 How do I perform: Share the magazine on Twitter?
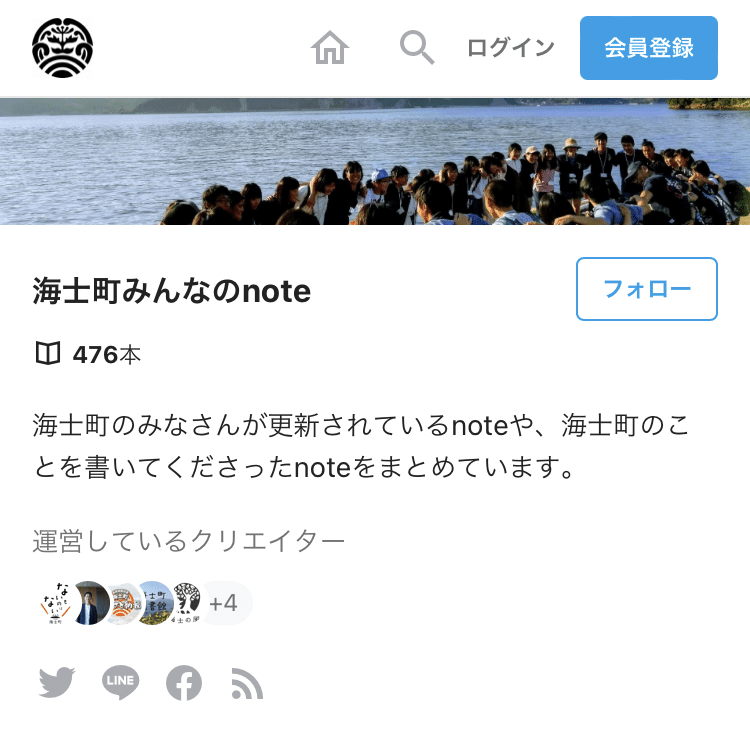[x=57, y=683]
